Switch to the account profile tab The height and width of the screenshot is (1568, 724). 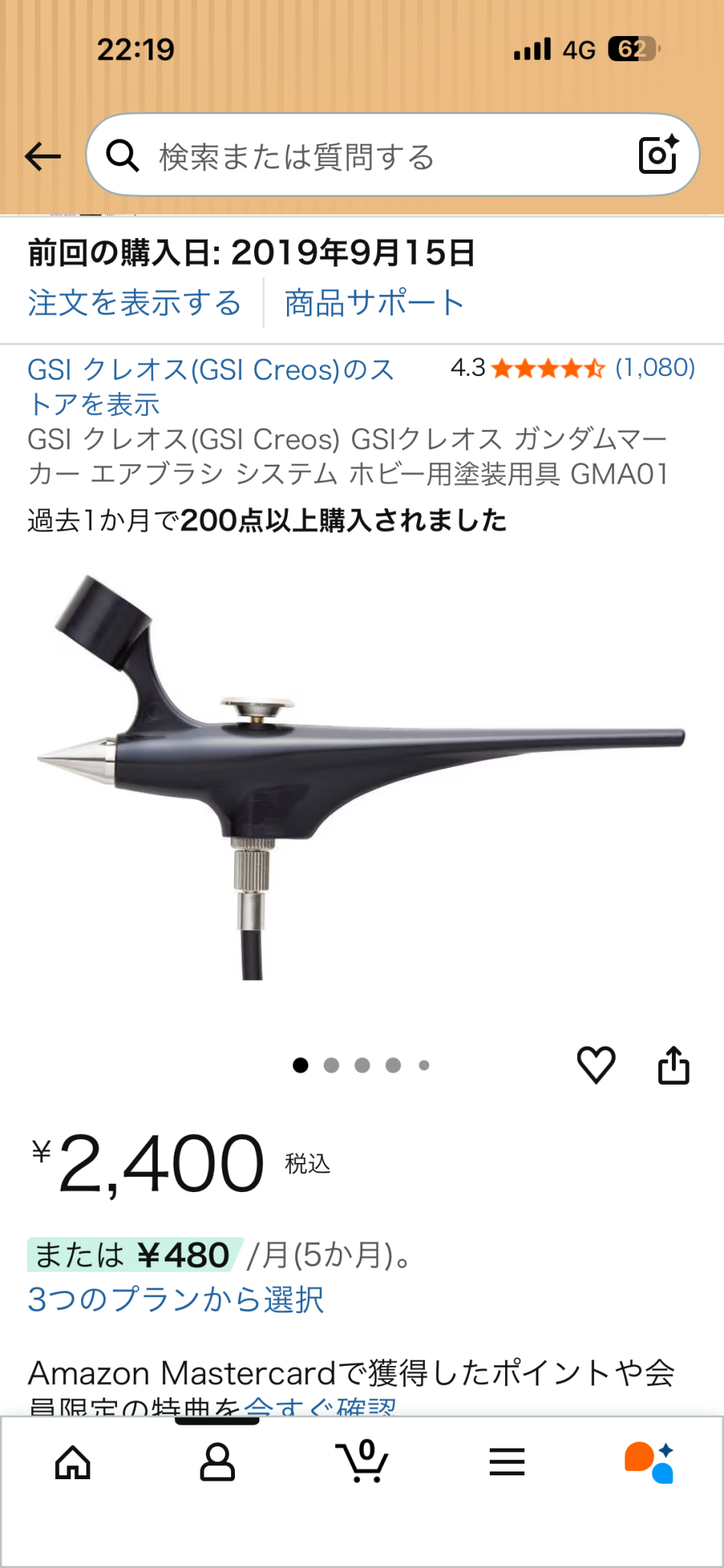tap(217, 1462)
